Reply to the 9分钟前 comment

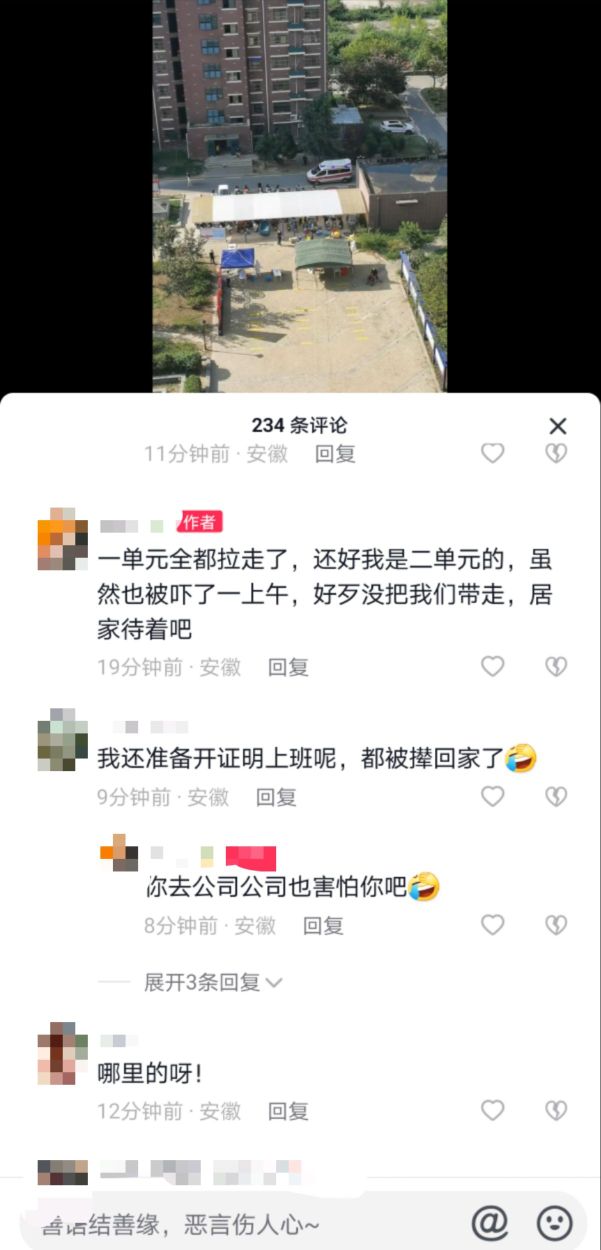(276, 797)
